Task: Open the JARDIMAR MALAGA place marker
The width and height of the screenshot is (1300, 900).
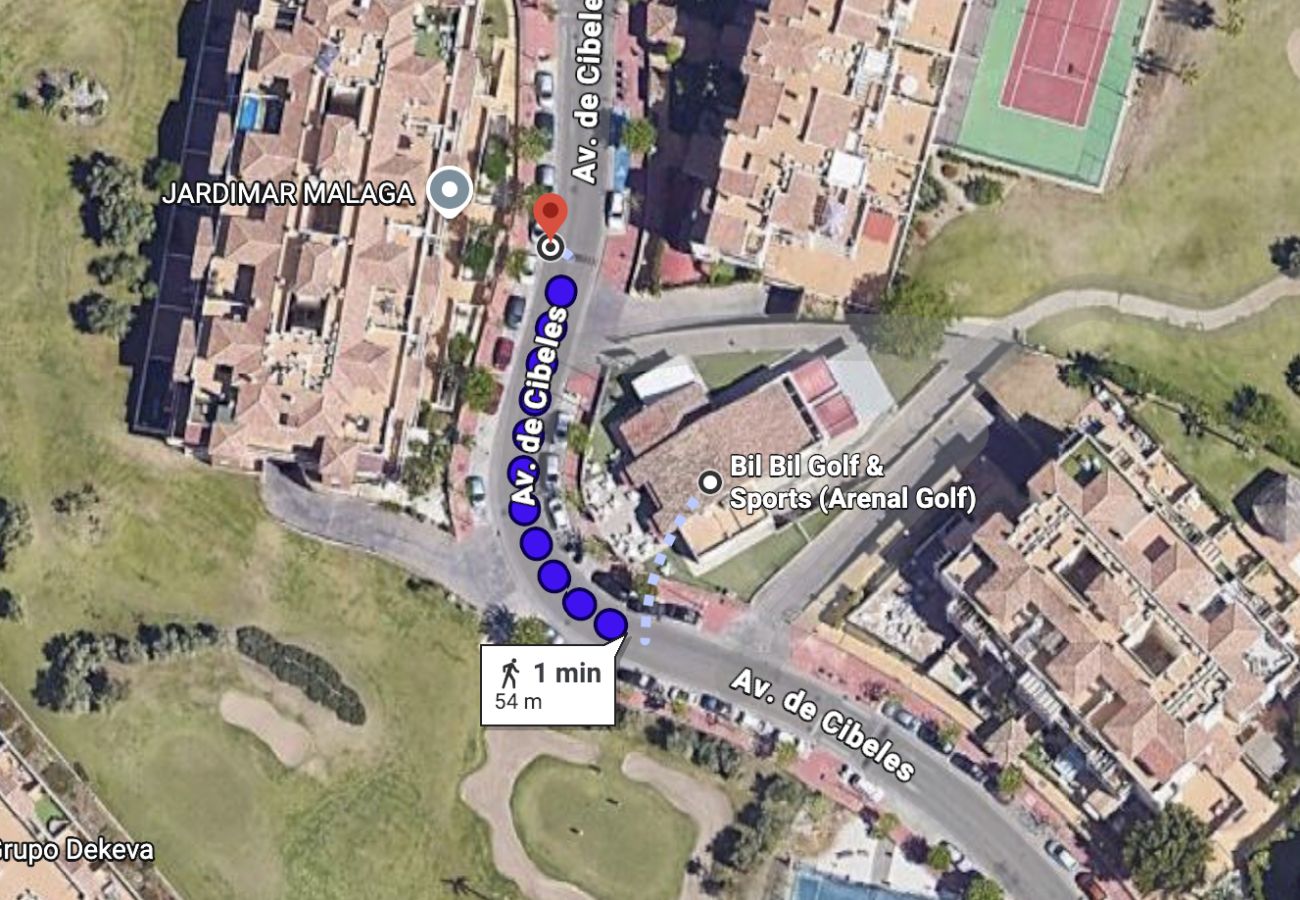Action: point(449,190)
